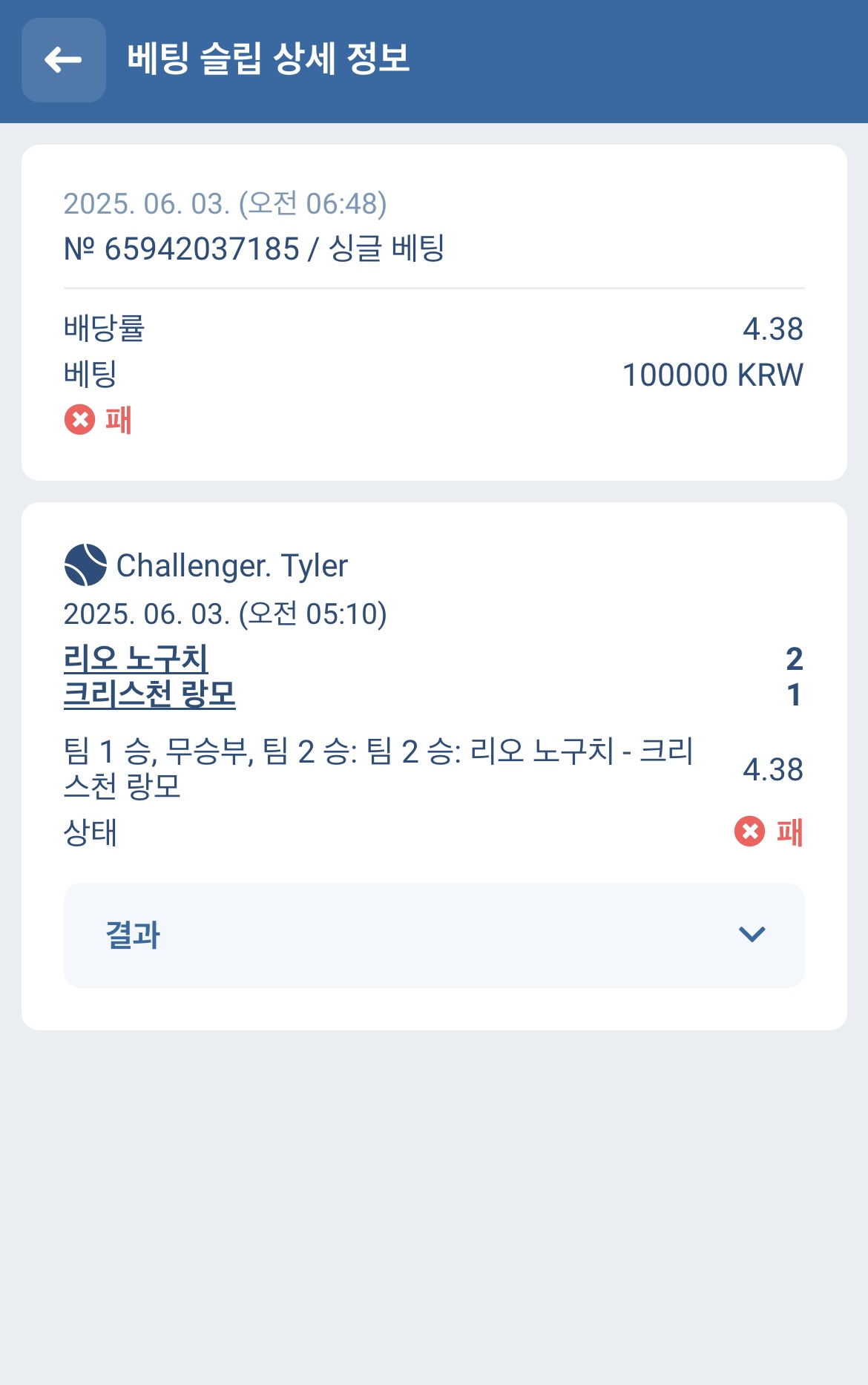Expand the 결과 section

point(434,935)
